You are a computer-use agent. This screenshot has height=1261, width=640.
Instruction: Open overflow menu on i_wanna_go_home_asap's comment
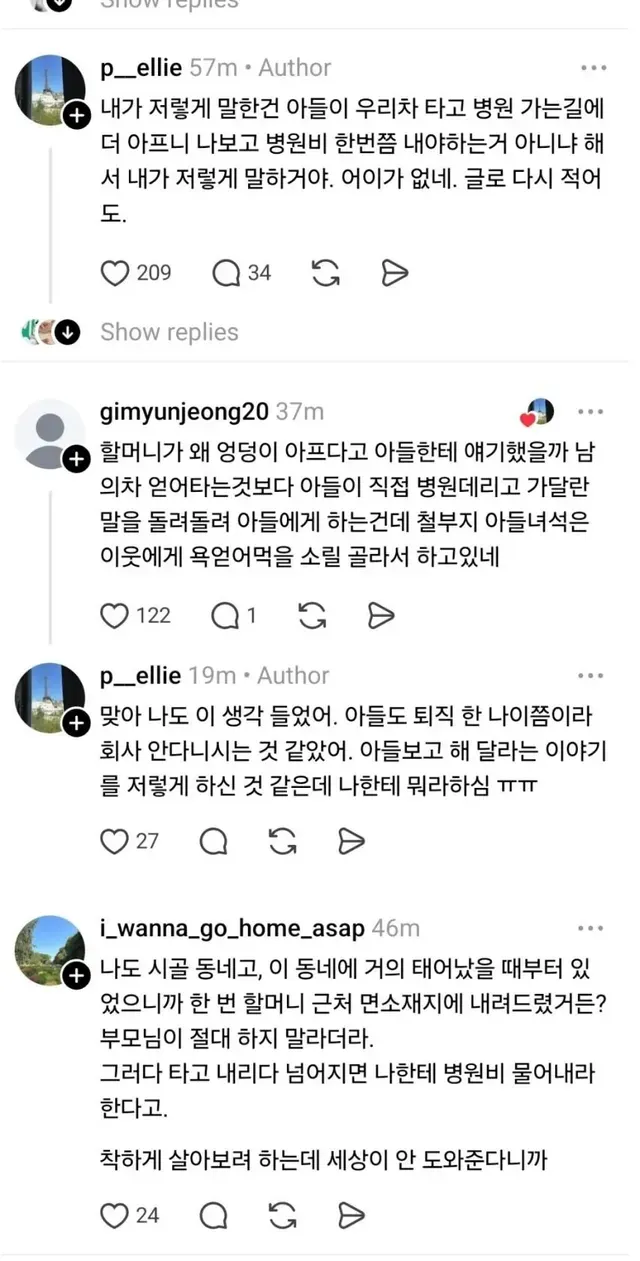pos(594,928)
